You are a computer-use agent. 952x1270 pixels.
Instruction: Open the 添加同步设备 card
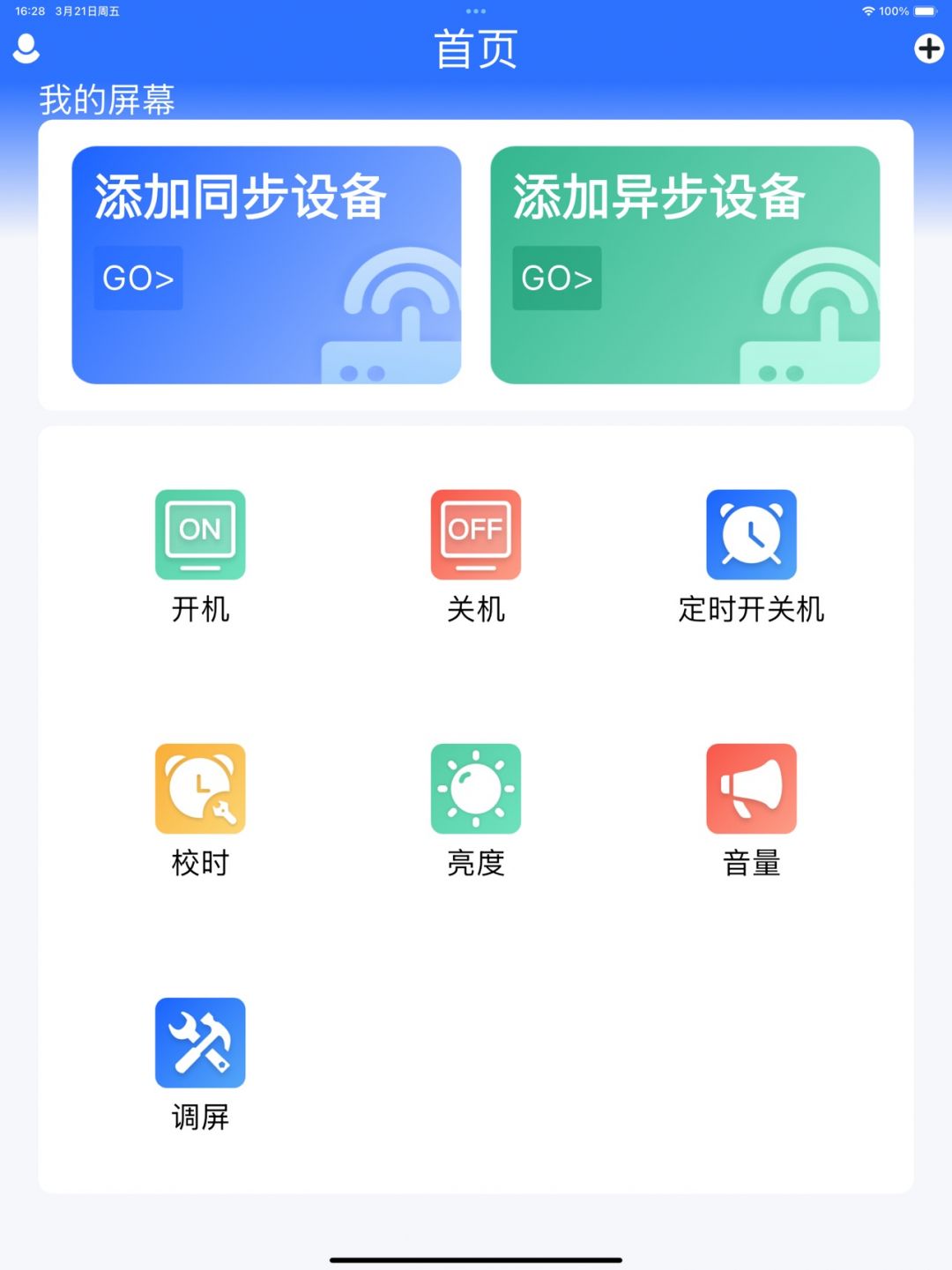(x=266, y=264)
